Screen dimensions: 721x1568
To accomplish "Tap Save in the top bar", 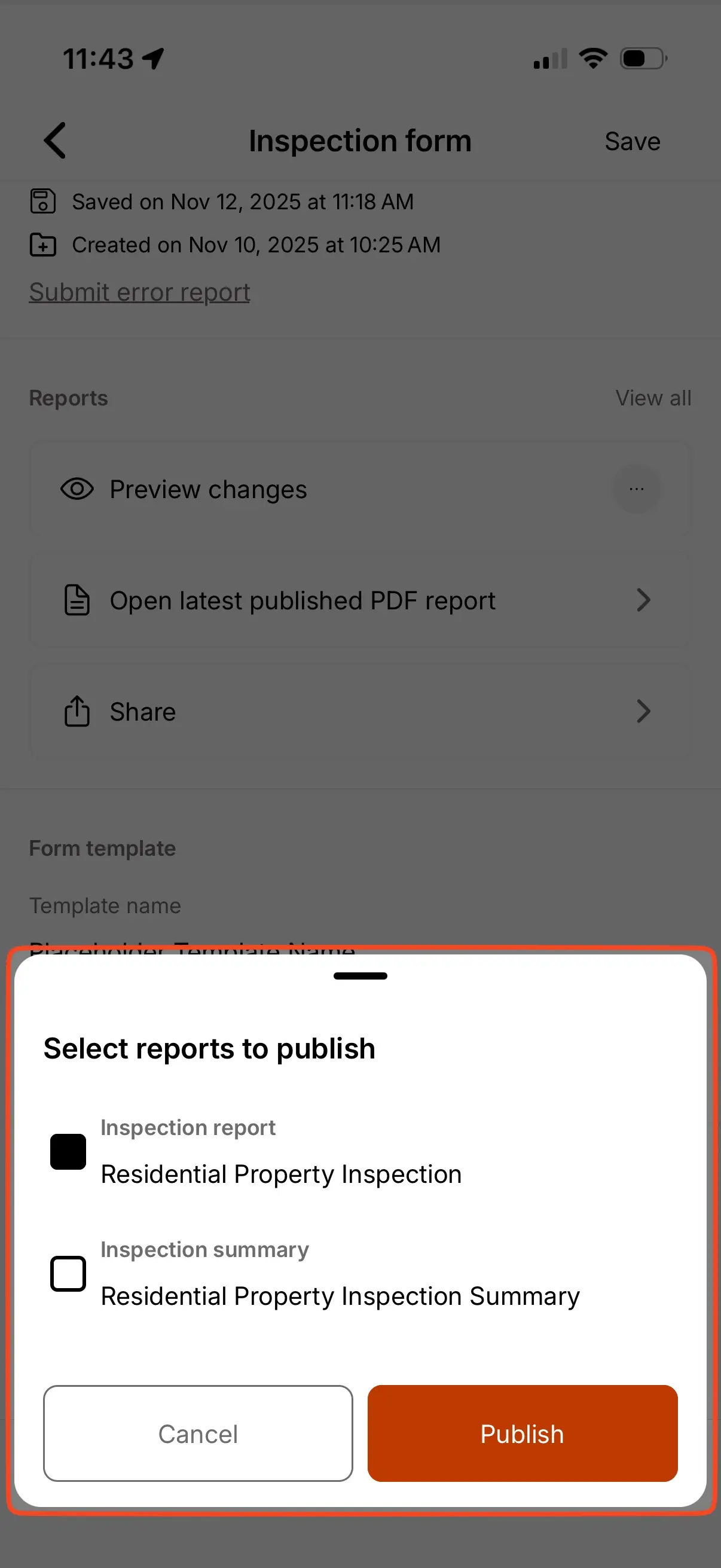I will coord(632,141).
